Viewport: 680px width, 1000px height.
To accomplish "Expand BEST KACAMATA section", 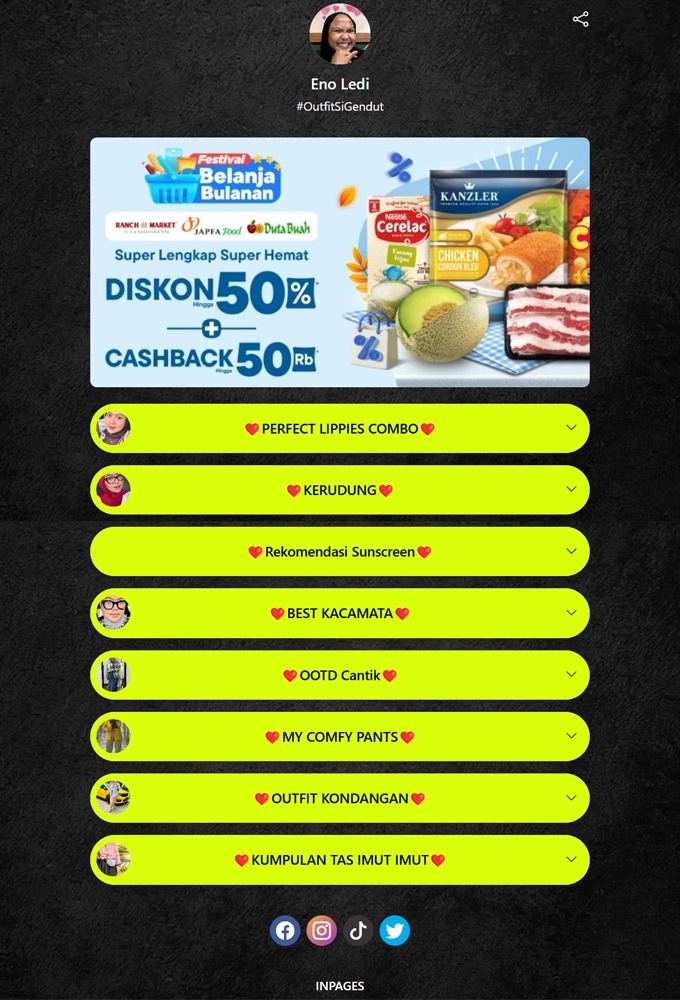I will [x=340, y=613].
